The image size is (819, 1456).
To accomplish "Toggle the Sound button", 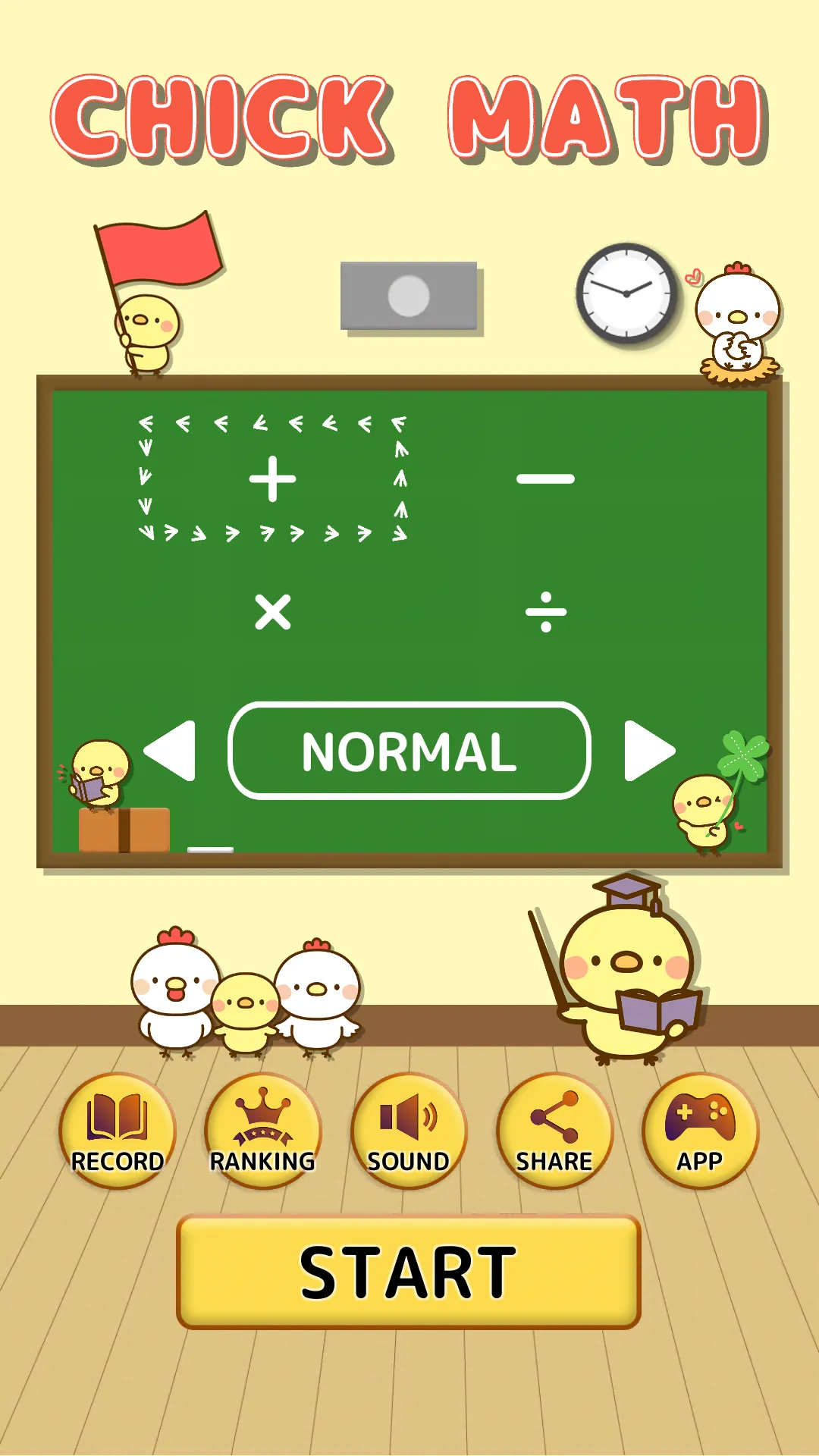I will [409, 1131].
